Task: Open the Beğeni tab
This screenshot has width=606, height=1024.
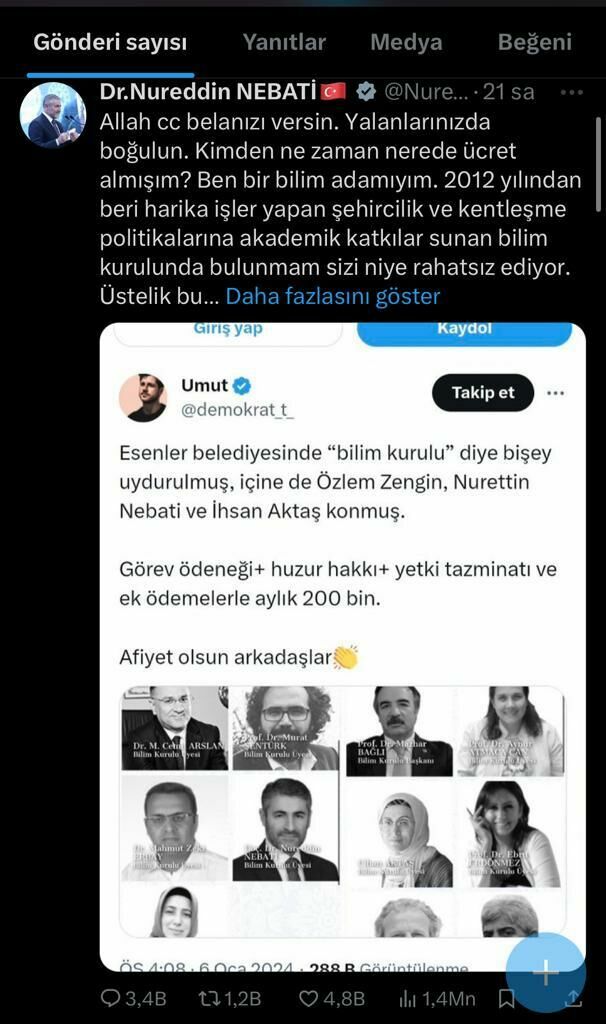Action: point(535,42)
